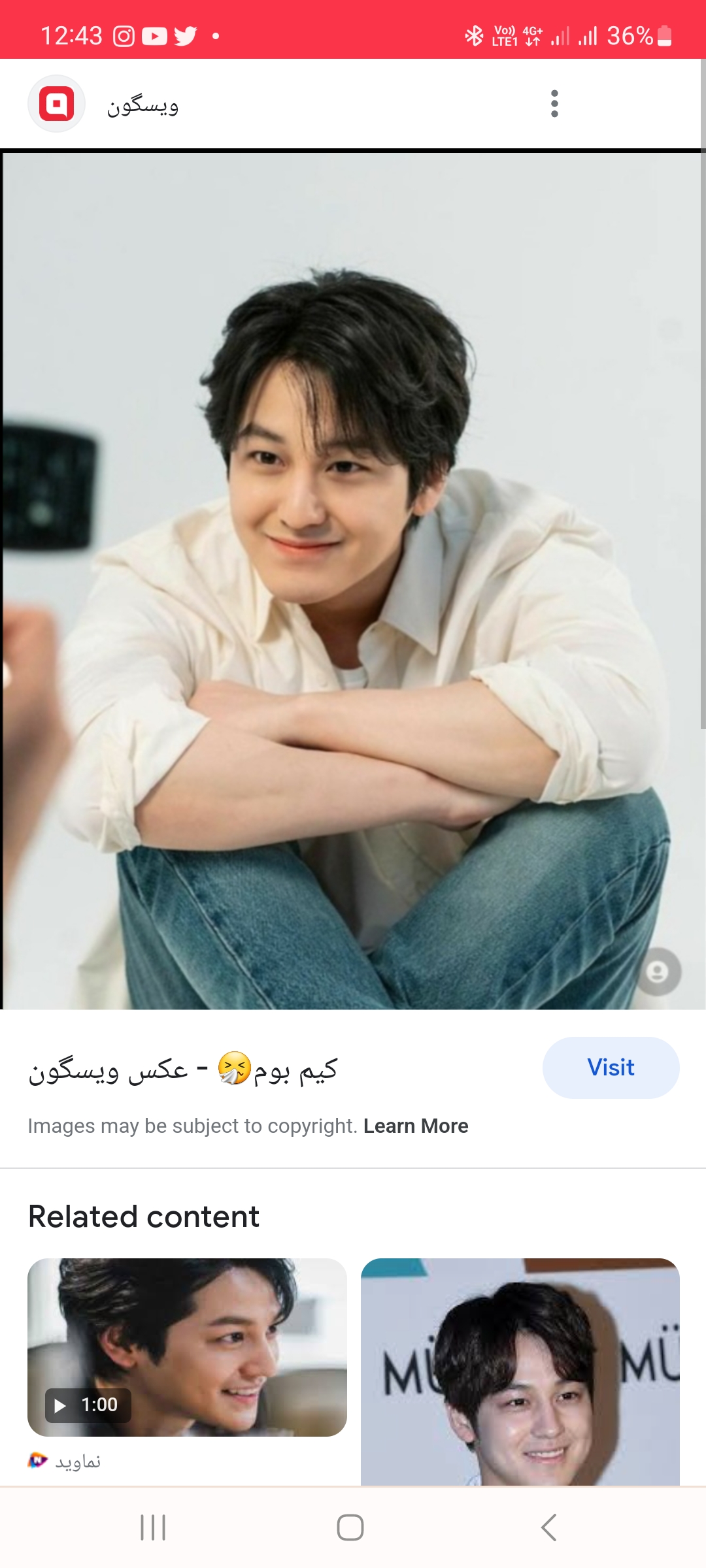Open the Learn More copyright link

click(416, 1126)
